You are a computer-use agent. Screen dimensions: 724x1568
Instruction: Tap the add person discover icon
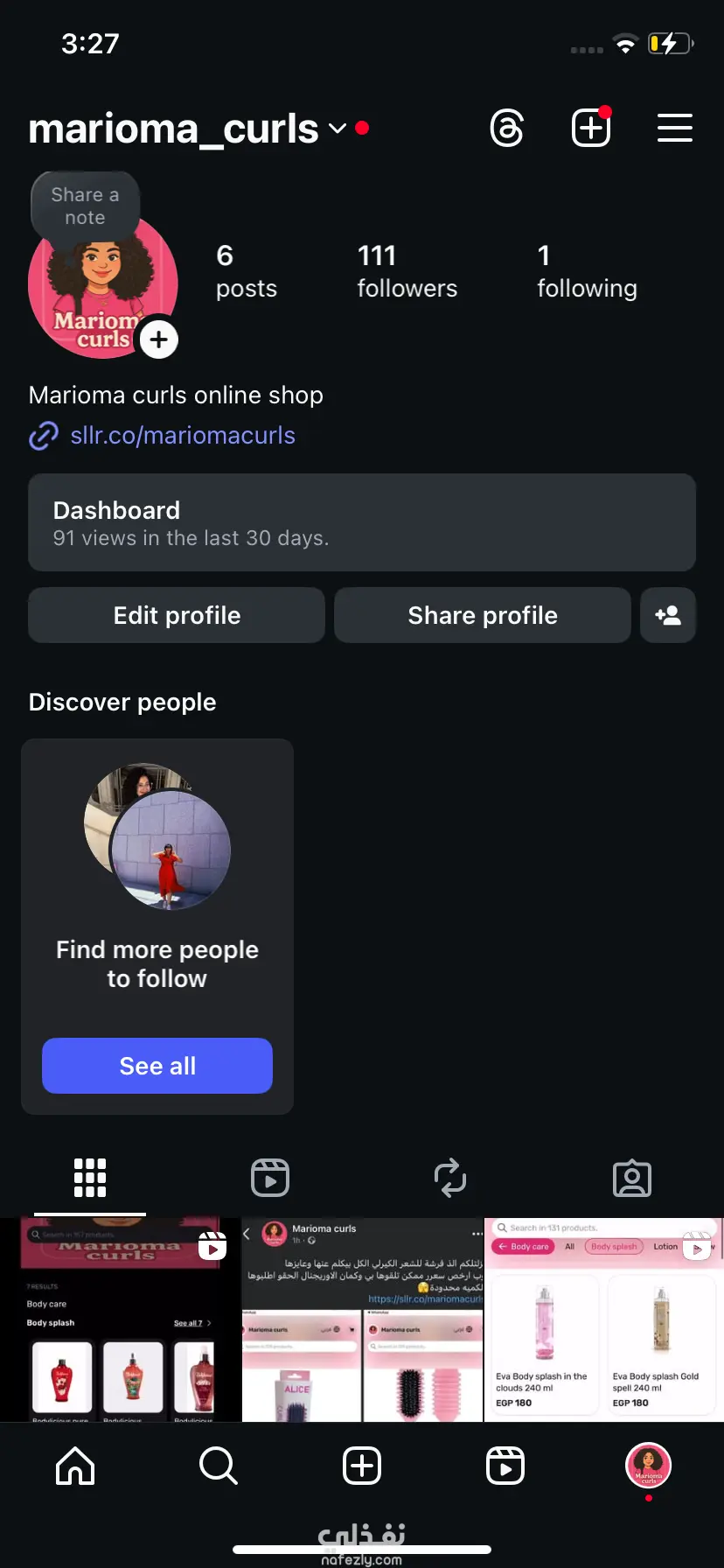pos(668,615)
